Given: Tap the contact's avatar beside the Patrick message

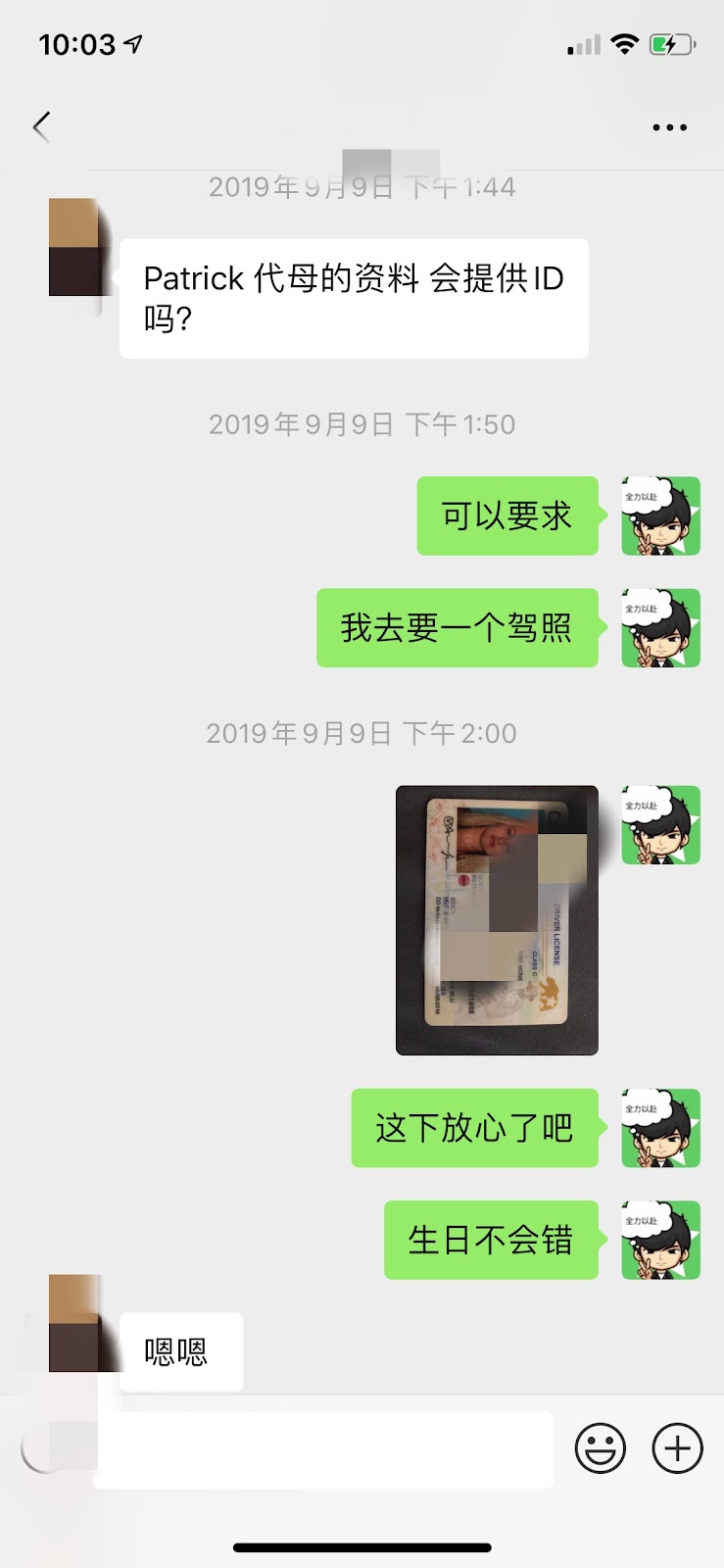Looking at the screenshot, I should (x=74, y=247).
